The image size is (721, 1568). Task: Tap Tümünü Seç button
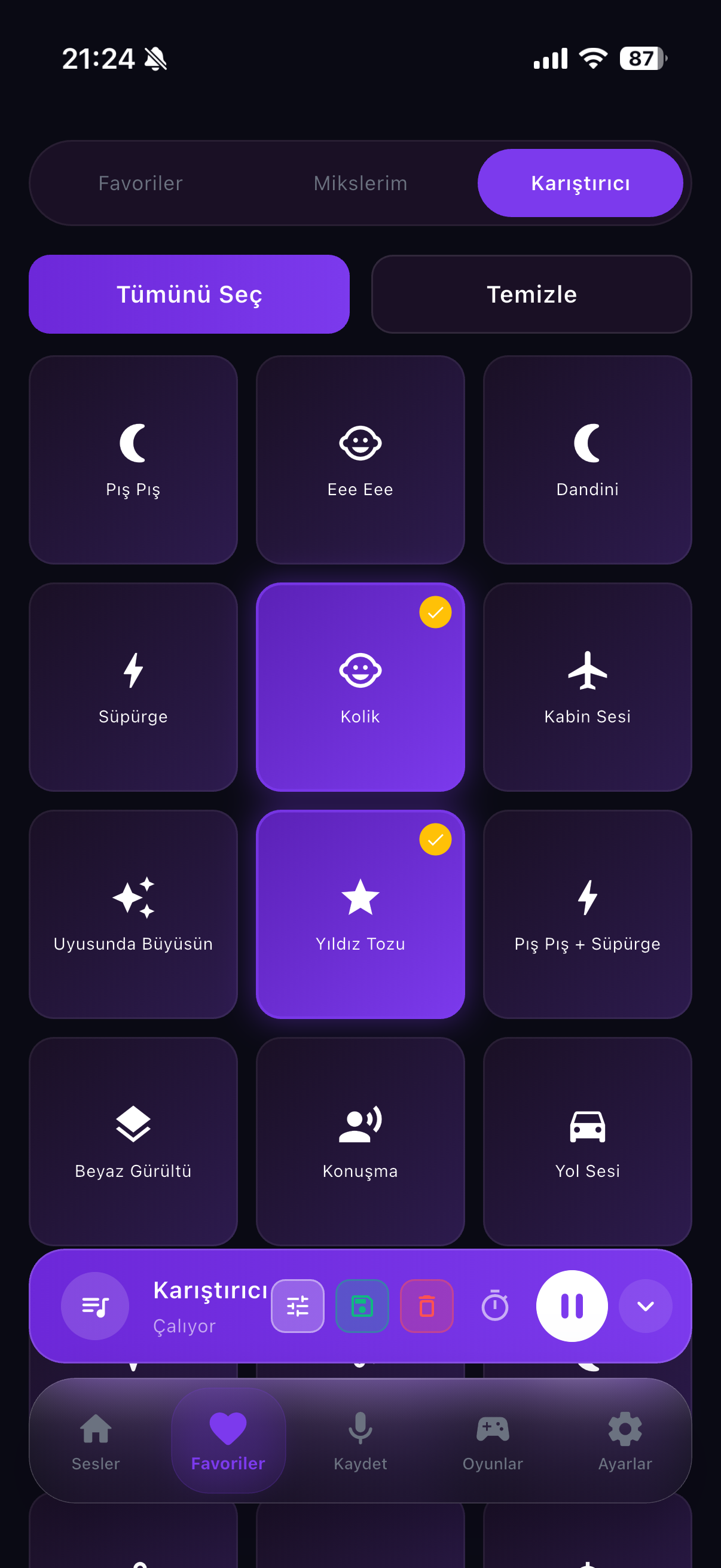click(190, 294)
